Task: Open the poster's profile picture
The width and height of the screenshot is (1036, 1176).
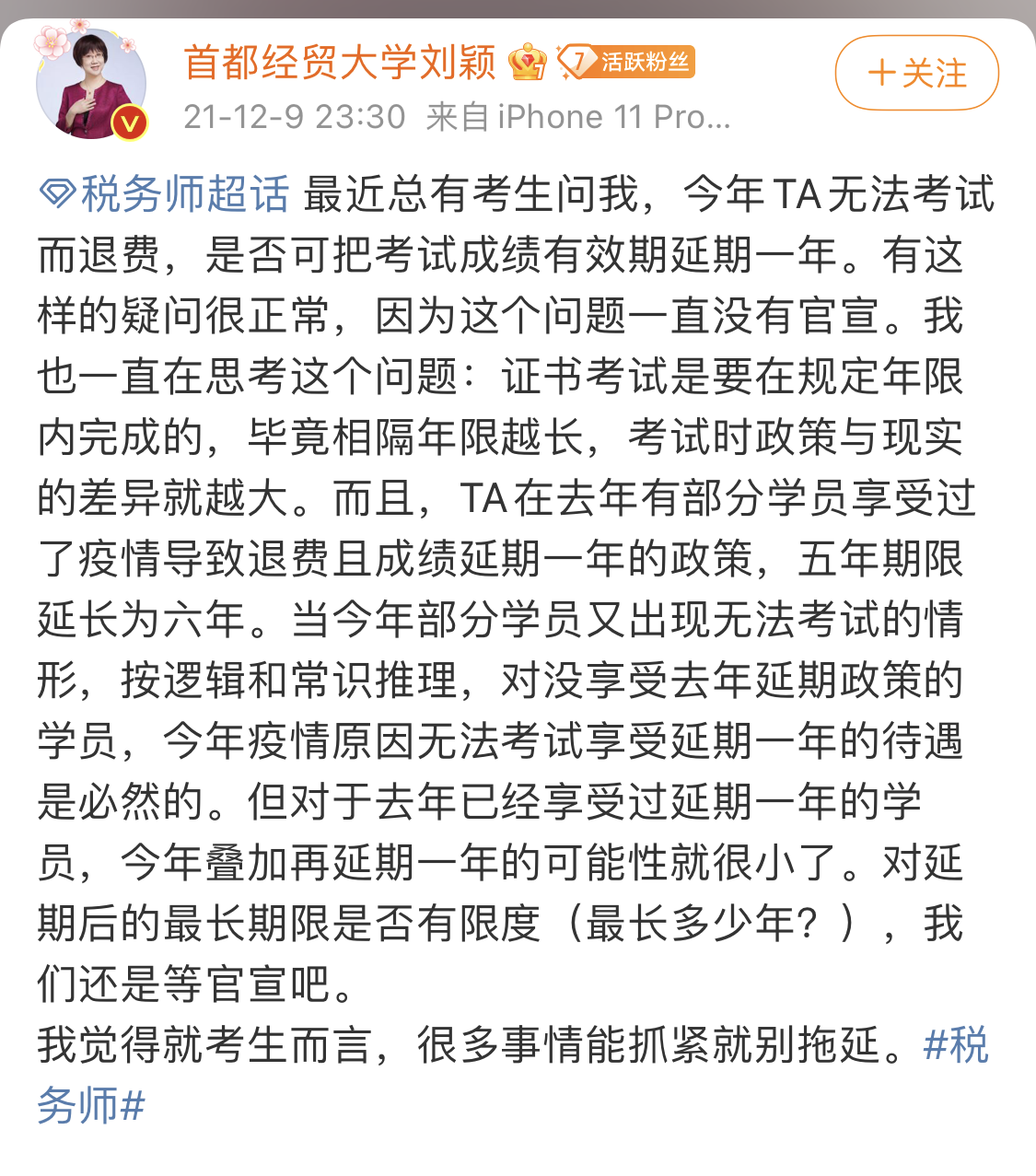Action: [91, 85]
